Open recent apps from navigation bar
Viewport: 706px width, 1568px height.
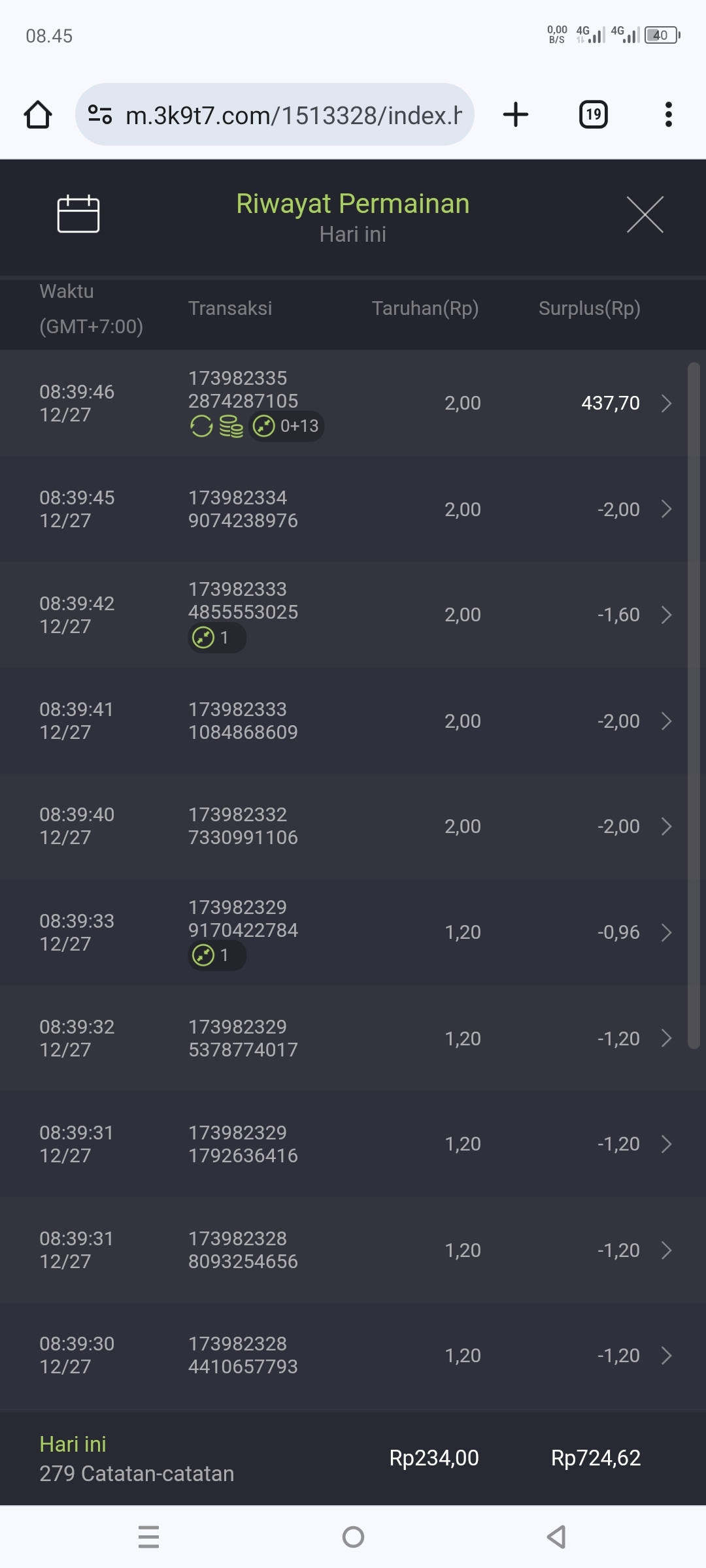(149, 1537)
